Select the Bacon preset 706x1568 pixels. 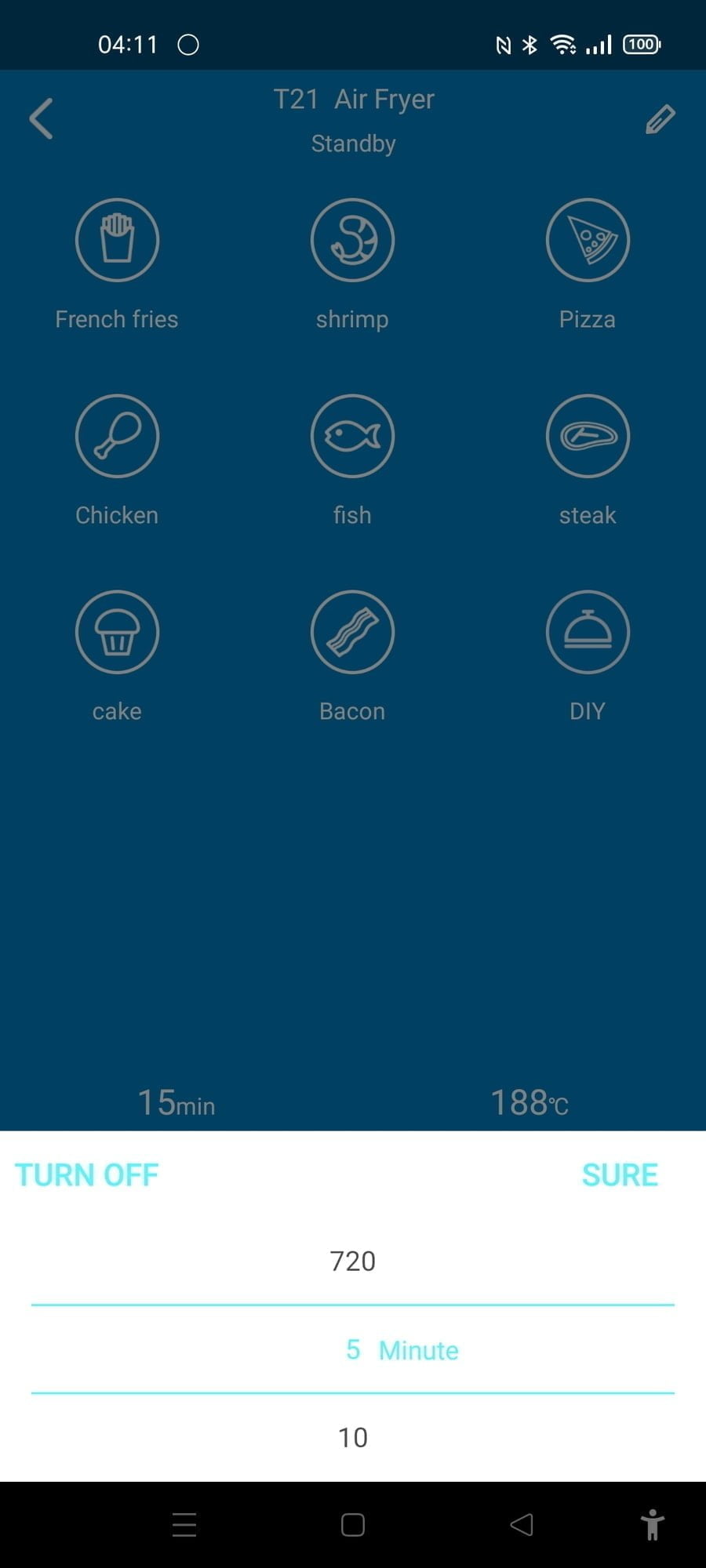tap(352, 632)
